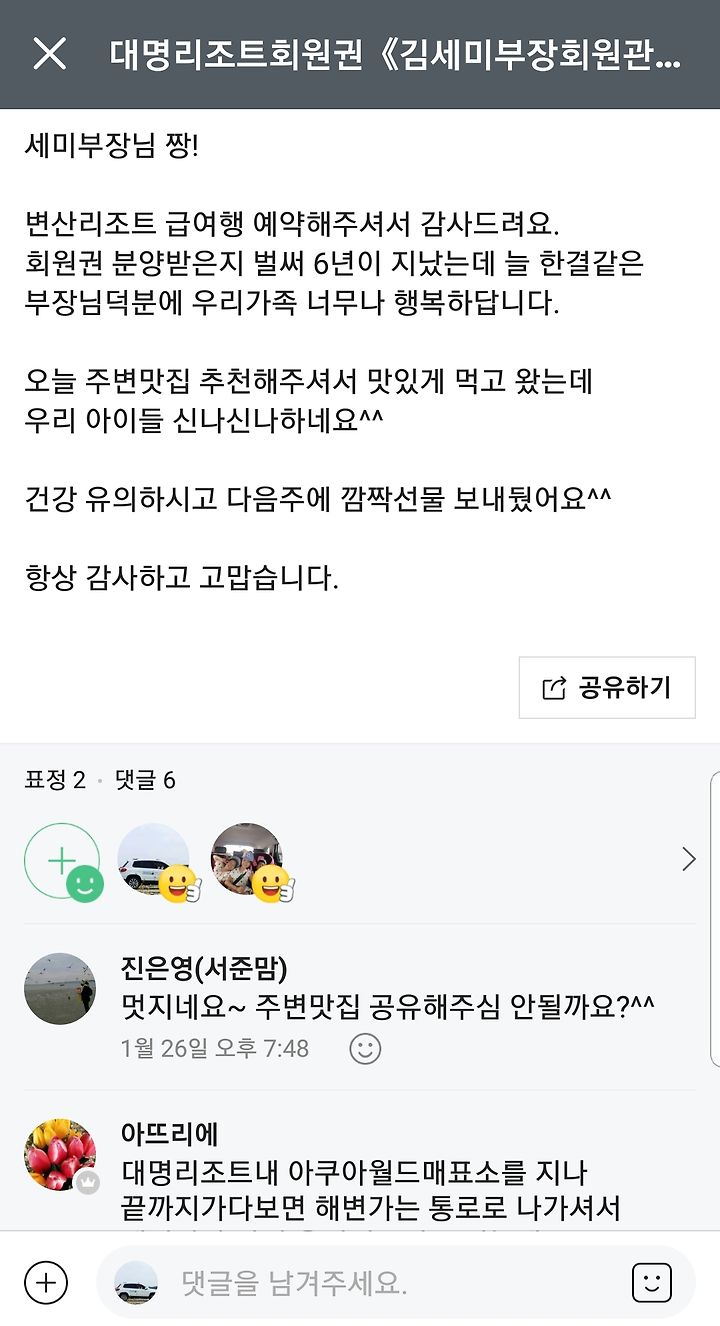React to 진은영(서준맘)'s comment with smiley
This screenshot has height=1326, width=720.
(x=365, y=1048)
